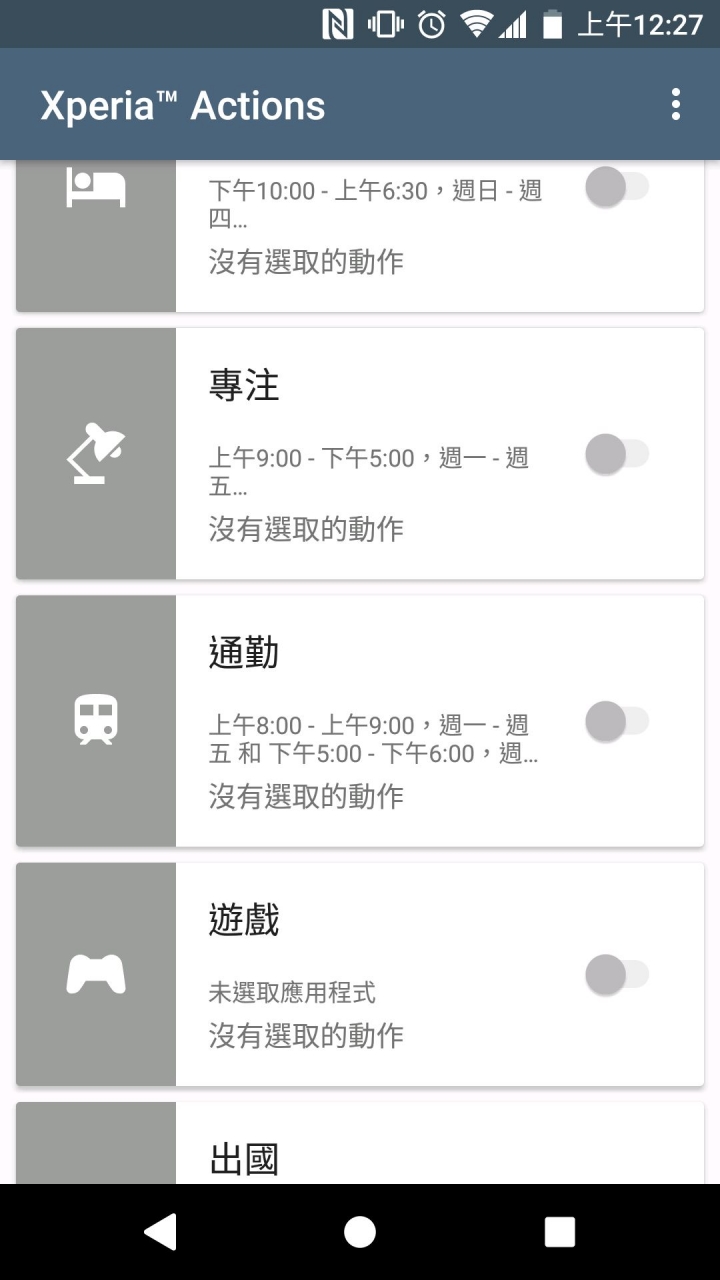Enable the sleep schedule switch with bed icon
This screenshot has height=1280, width=720.
[x=616, y=187]
